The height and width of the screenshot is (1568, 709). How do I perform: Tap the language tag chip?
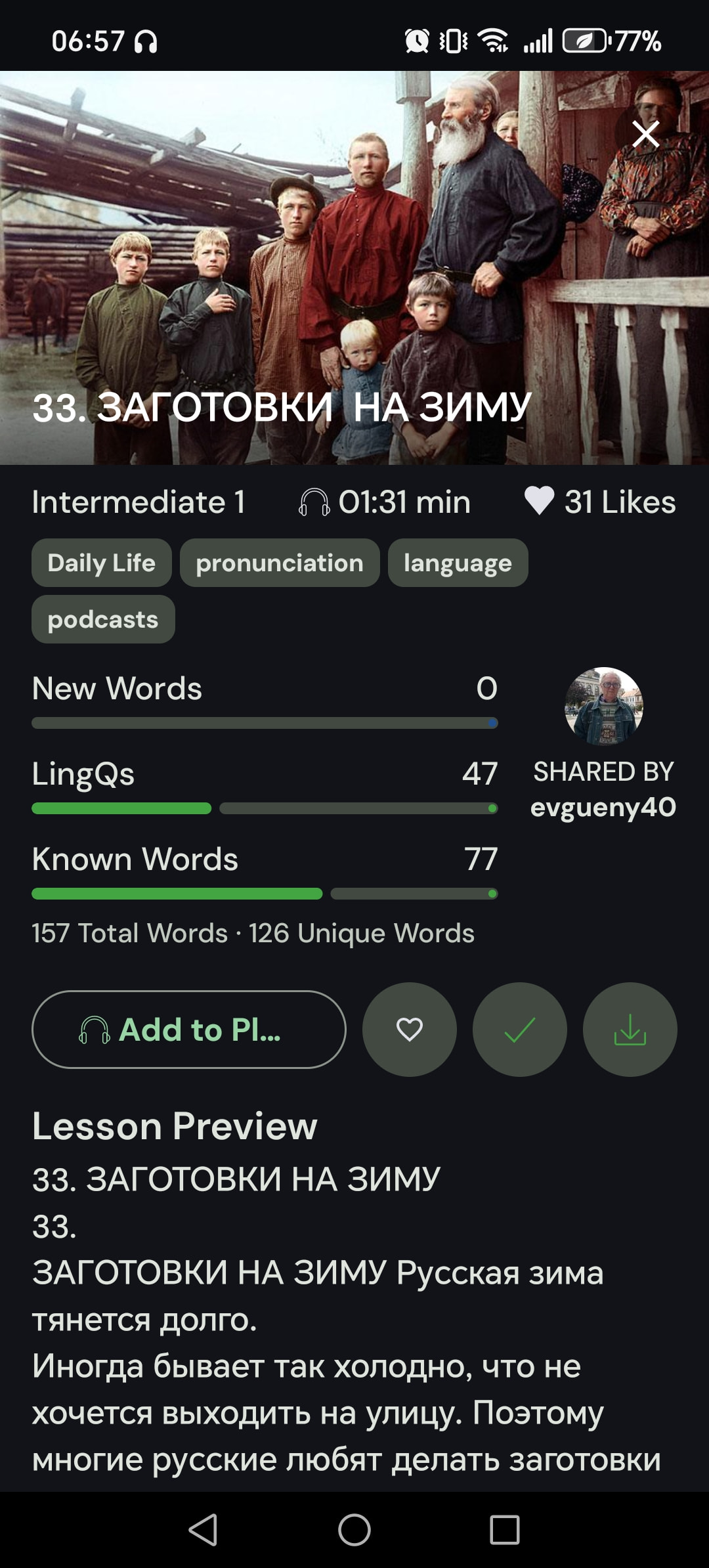pyautogui.click(x=458, y=563)
